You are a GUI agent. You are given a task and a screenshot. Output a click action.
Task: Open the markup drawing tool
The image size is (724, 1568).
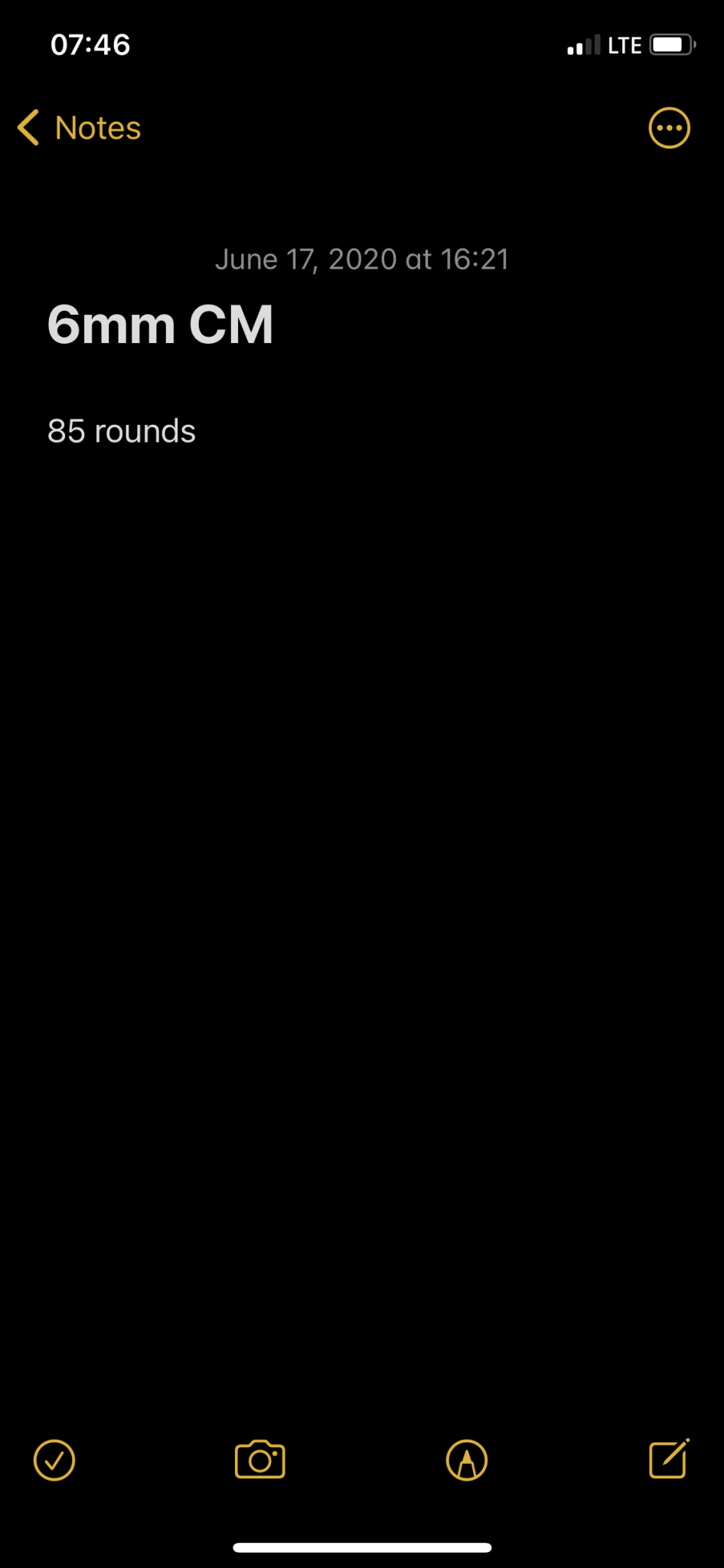[x=467, y=1460]
